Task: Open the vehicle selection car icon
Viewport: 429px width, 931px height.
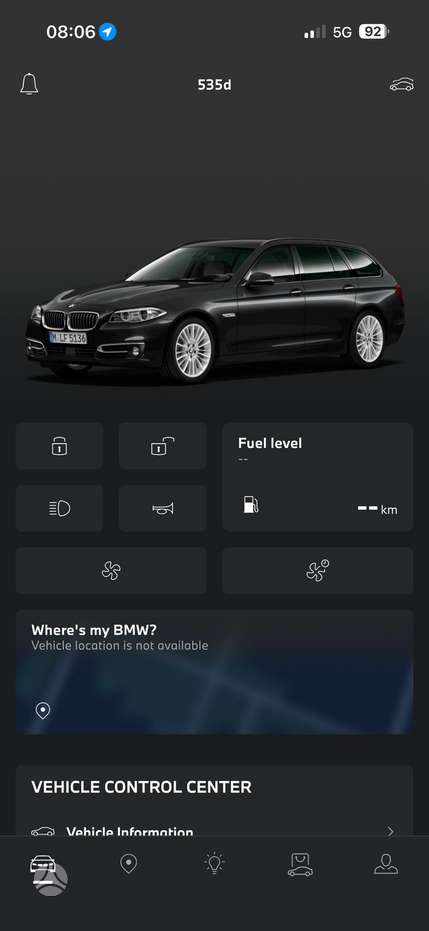Action: (x=402, y=85)
